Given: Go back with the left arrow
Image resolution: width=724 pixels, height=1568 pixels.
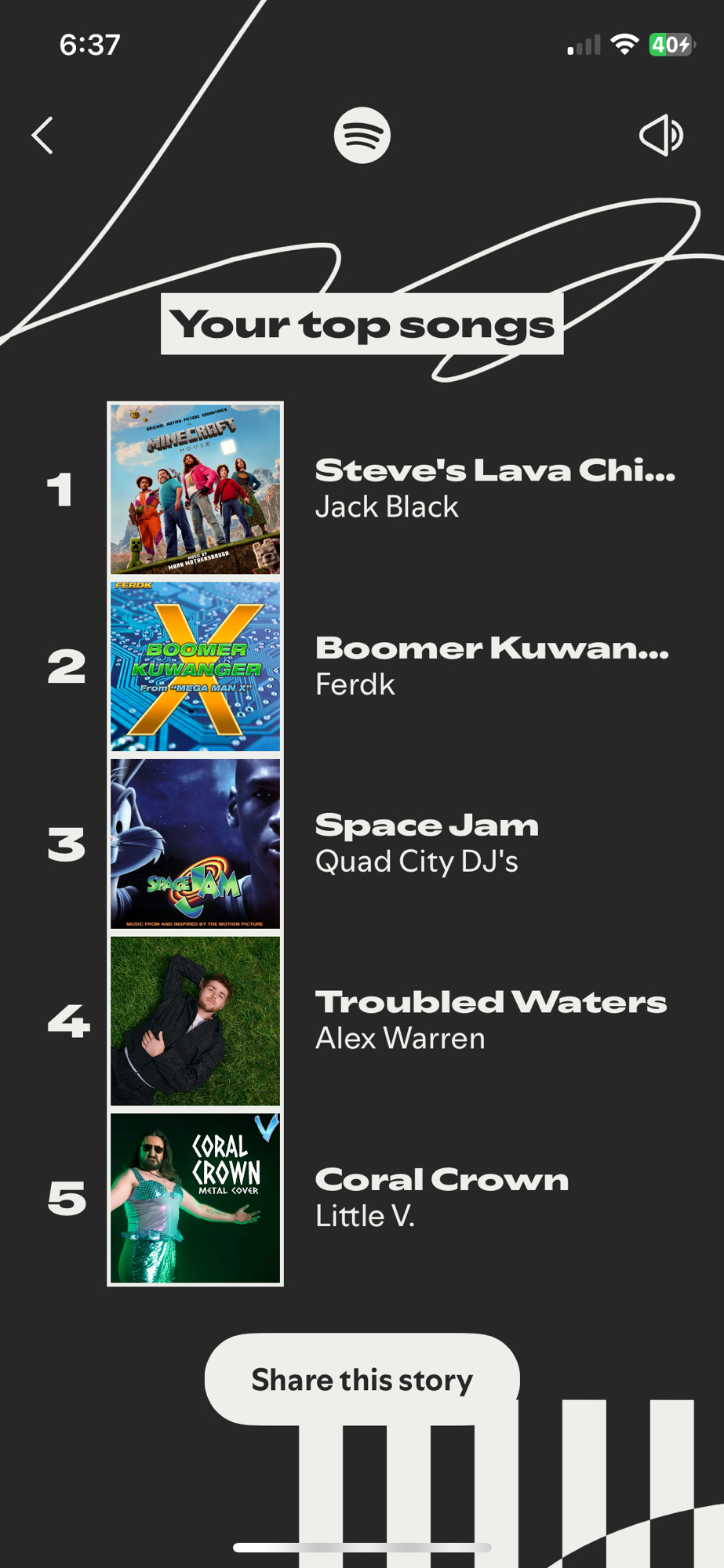Looking at the screenshot, I should tap(43, 136).
